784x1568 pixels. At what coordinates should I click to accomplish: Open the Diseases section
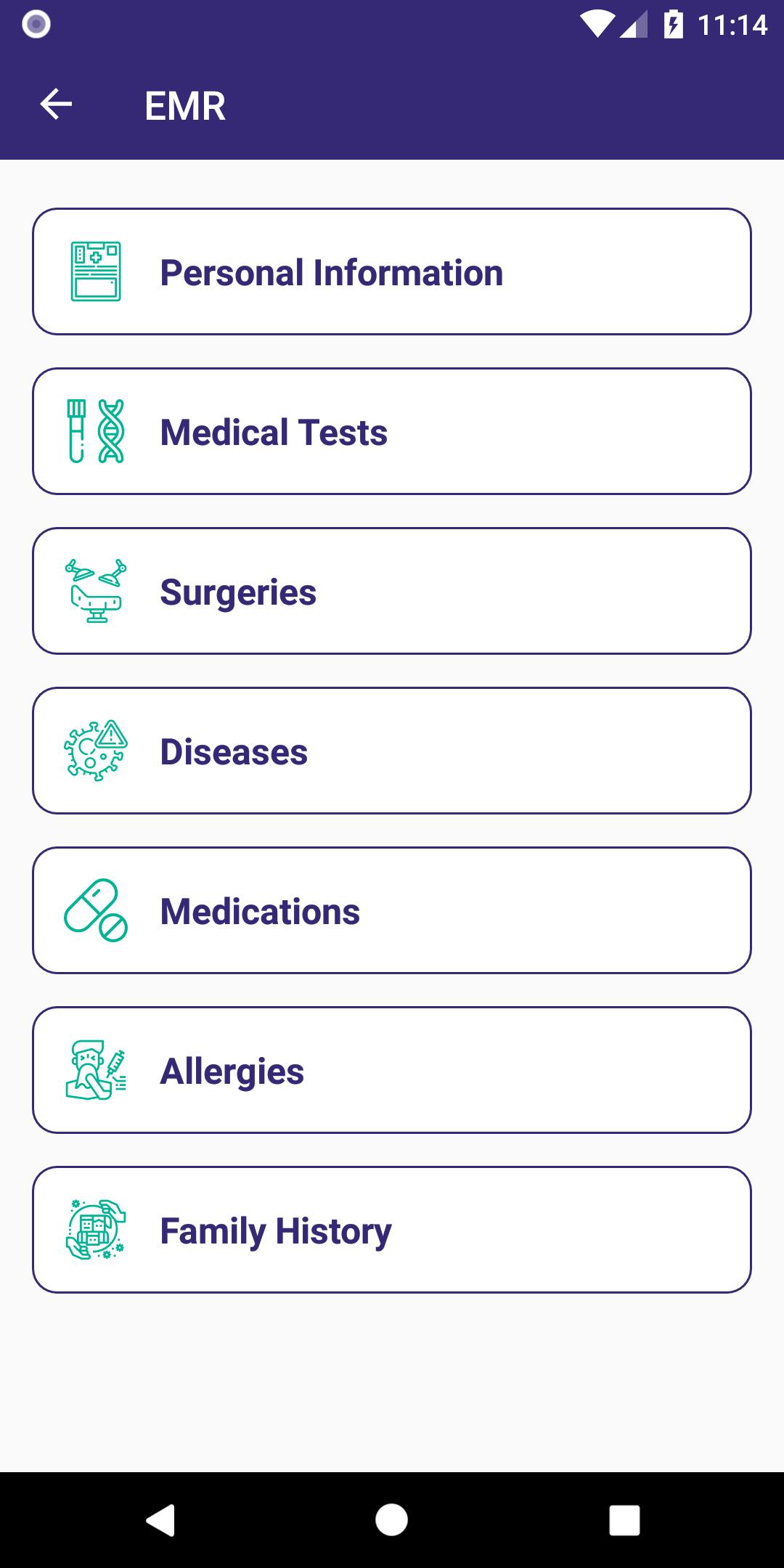point(392,751)
